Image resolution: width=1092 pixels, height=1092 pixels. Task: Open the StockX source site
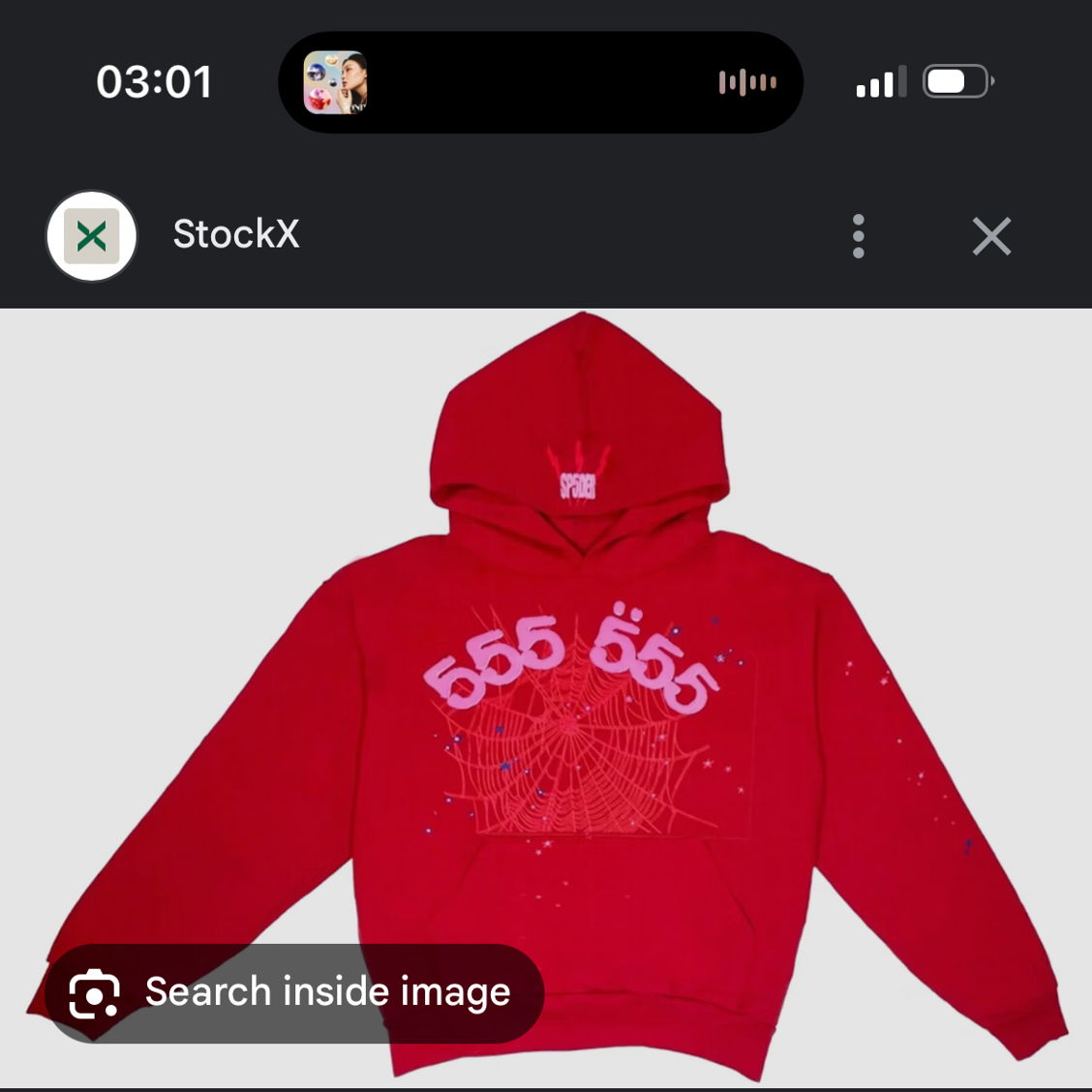click(235, 234)
